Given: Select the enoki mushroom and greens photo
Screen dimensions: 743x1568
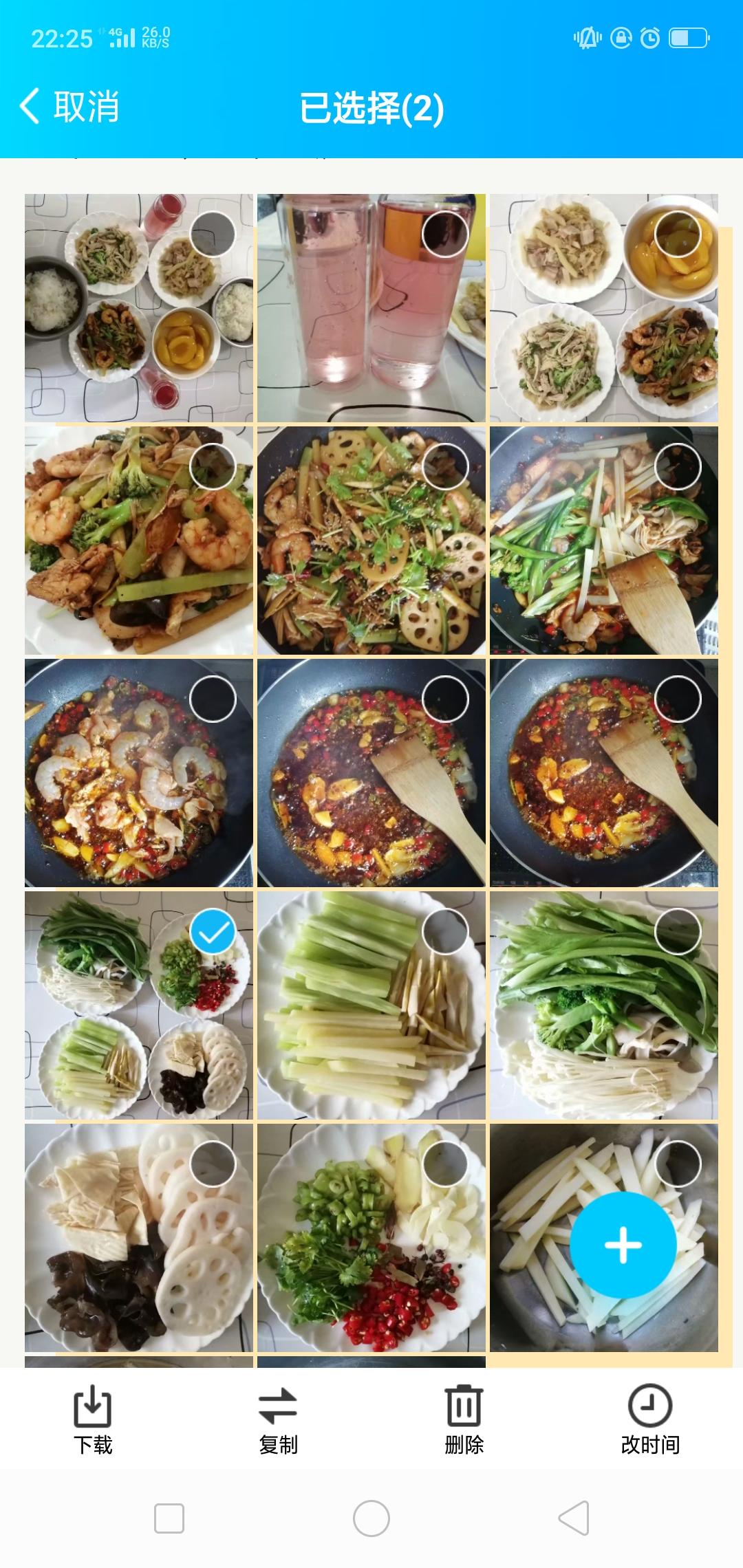Looking at the screenshot, I should [678, 931].
